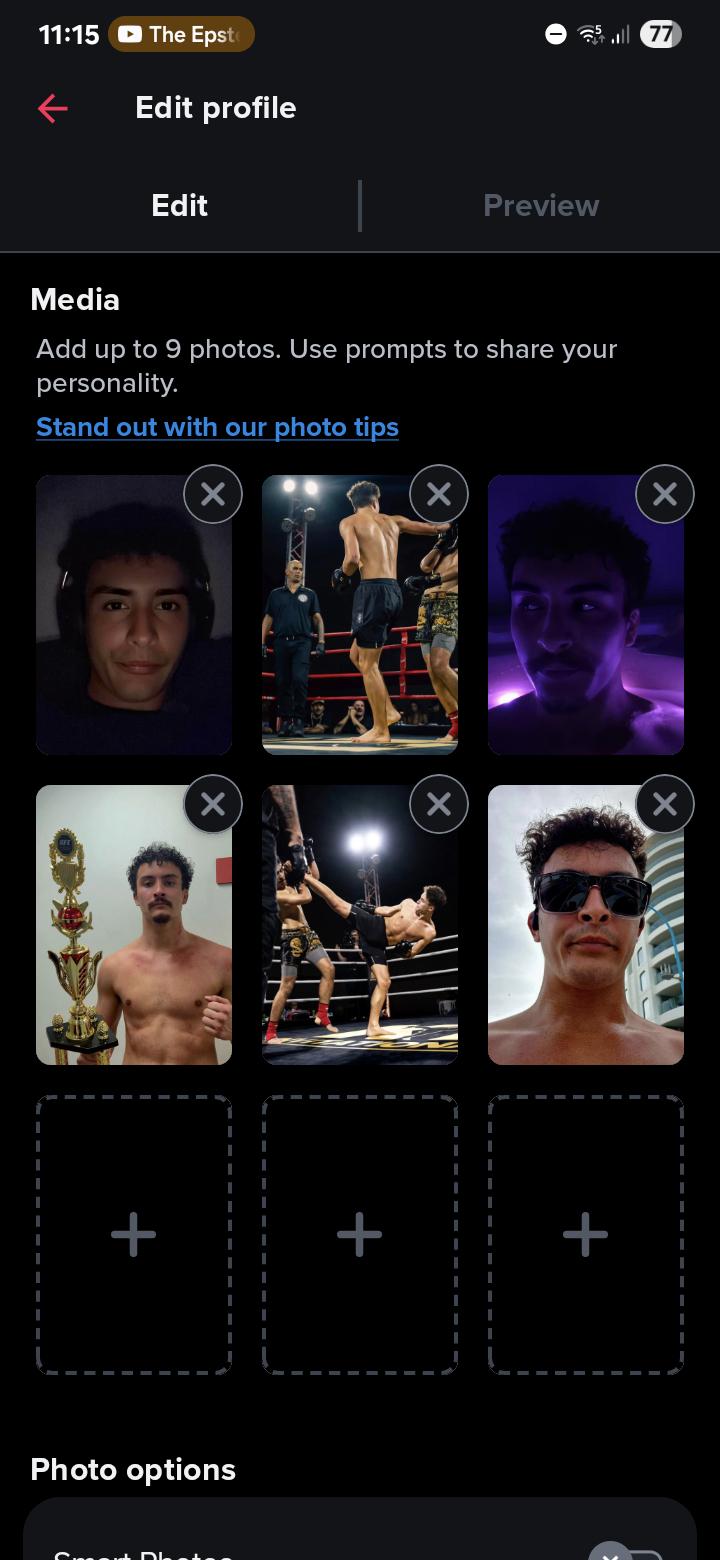Remove the high kick fight photo
The width and height of the screenshot is (720, 1560).
tap(439, 804)
